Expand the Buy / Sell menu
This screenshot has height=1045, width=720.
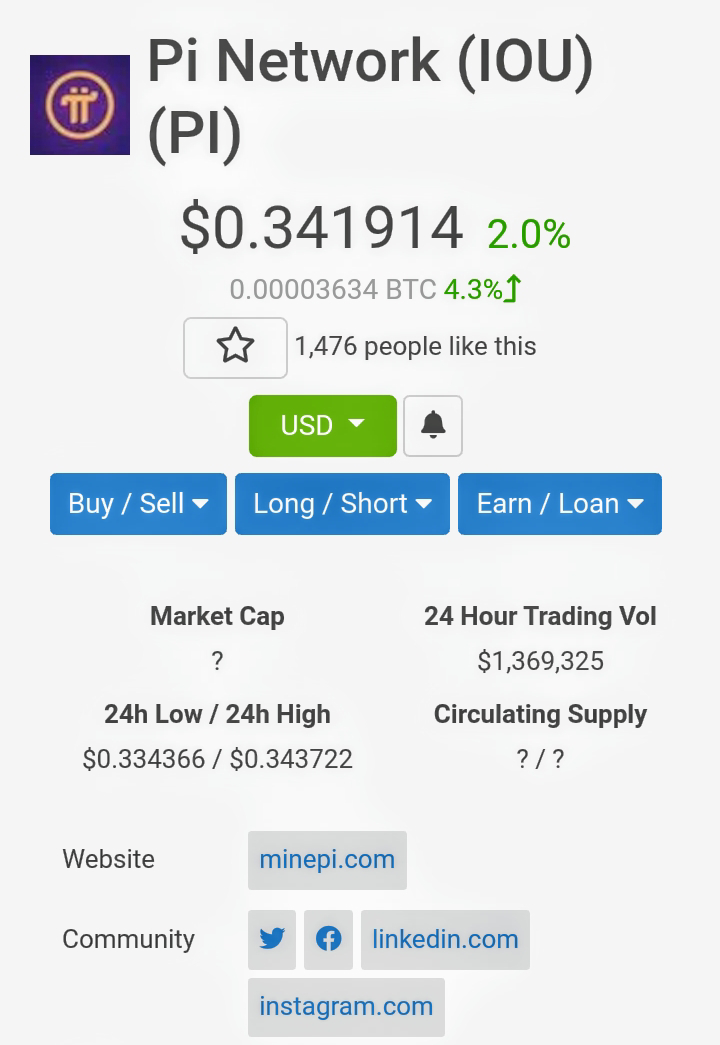138,503
